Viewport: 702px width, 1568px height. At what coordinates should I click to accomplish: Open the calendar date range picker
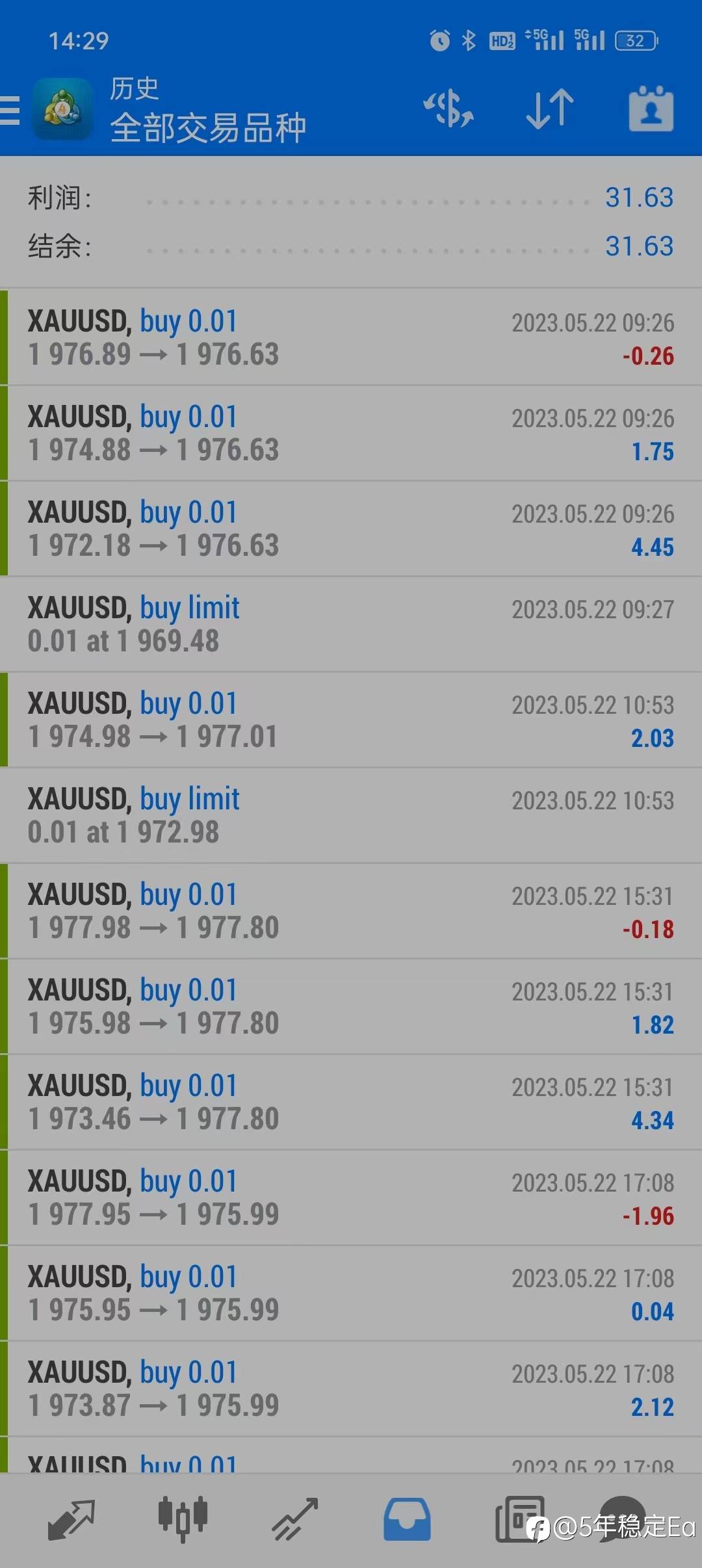[x=651, y=109]
